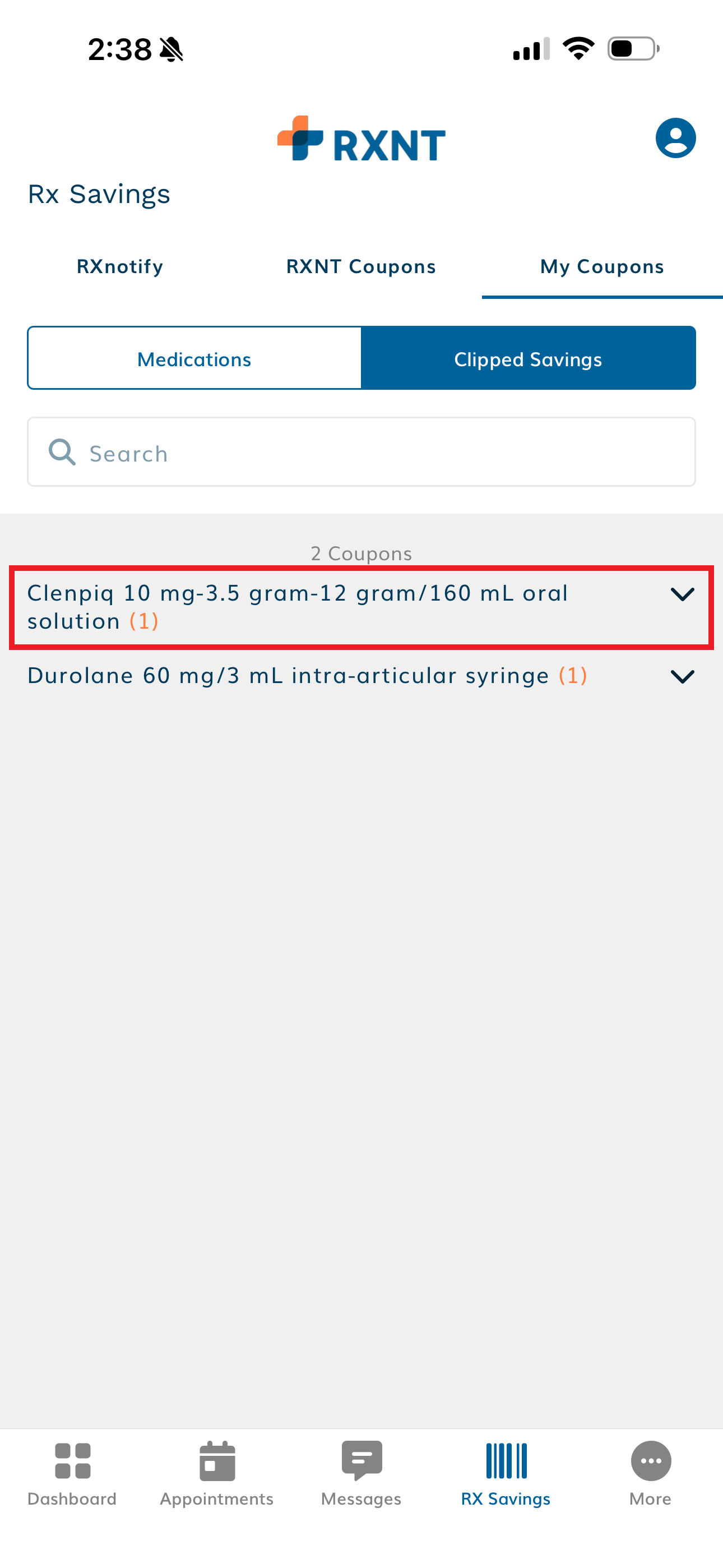The width and height of the screenshot is (723, 1568).
Task: Show the Medications segment
Action: point(194,358)
